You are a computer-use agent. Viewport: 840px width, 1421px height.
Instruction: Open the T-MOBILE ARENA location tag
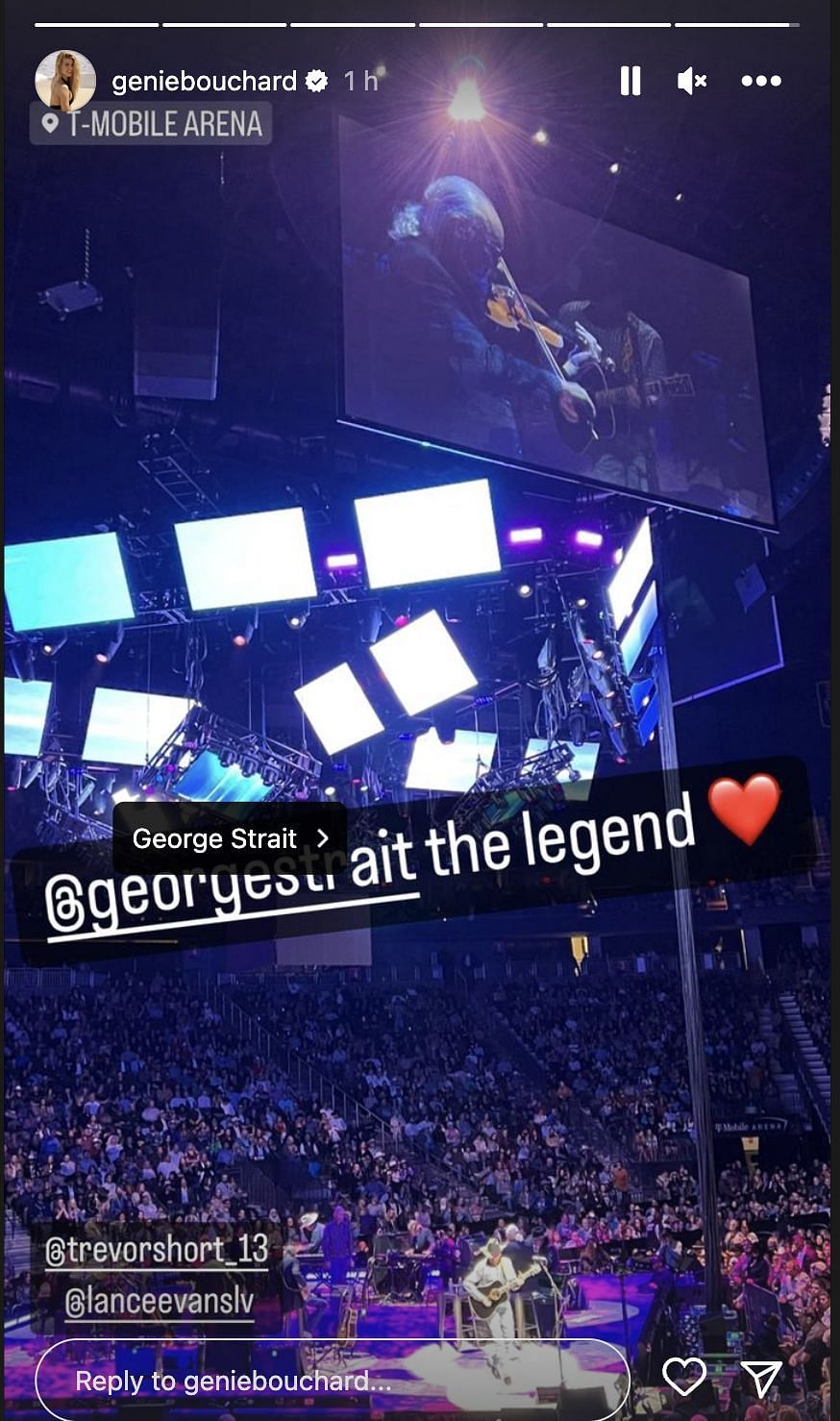(152, 124)
